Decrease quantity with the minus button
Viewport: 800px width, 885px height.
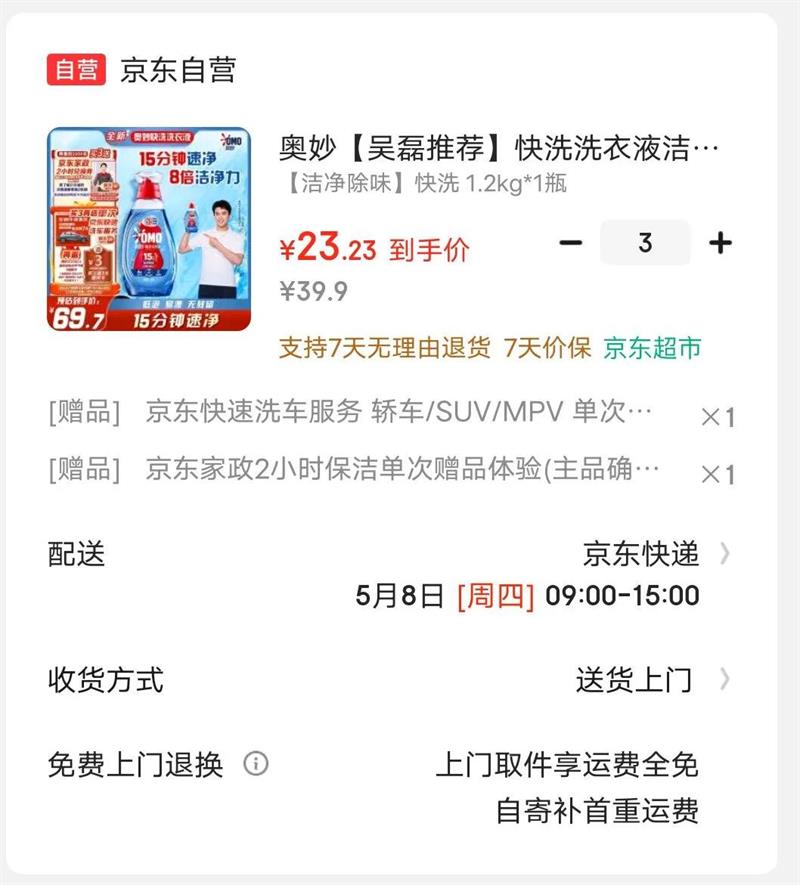tap(570, 243)
